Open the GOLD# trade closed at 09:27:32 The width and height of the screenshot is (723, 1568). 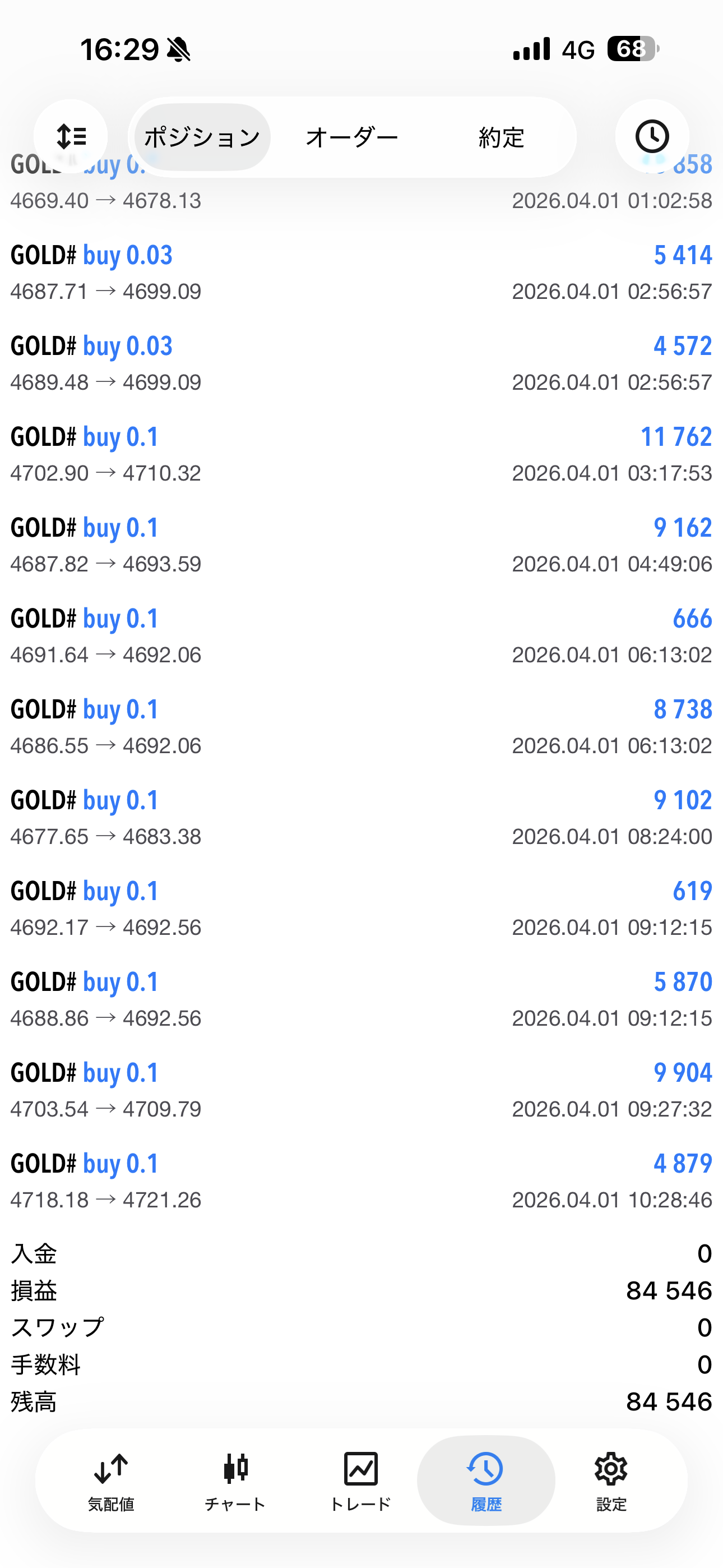(361, 1090)
